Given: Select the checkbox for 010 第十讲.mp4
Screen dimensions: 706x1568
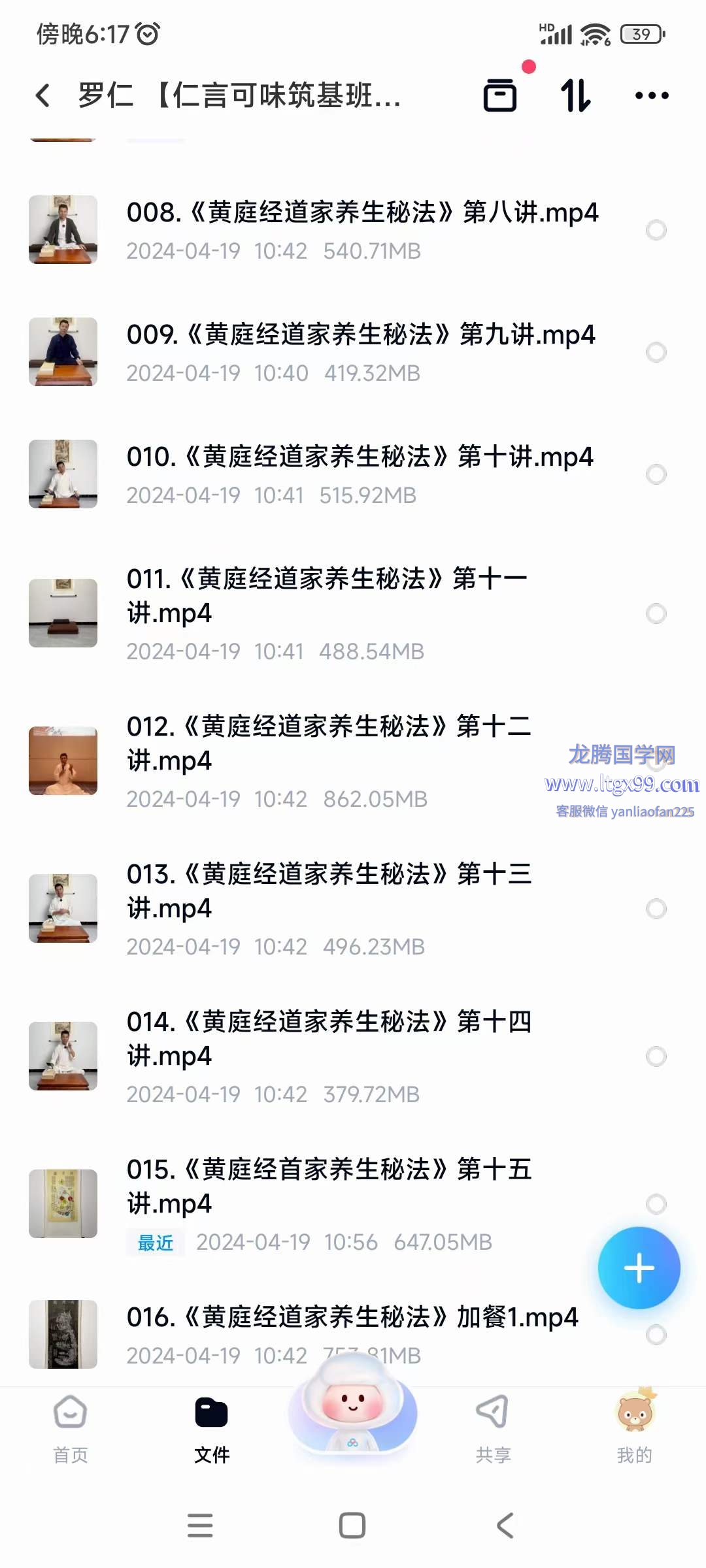Looking at the screenshot, I should (656, 474).
